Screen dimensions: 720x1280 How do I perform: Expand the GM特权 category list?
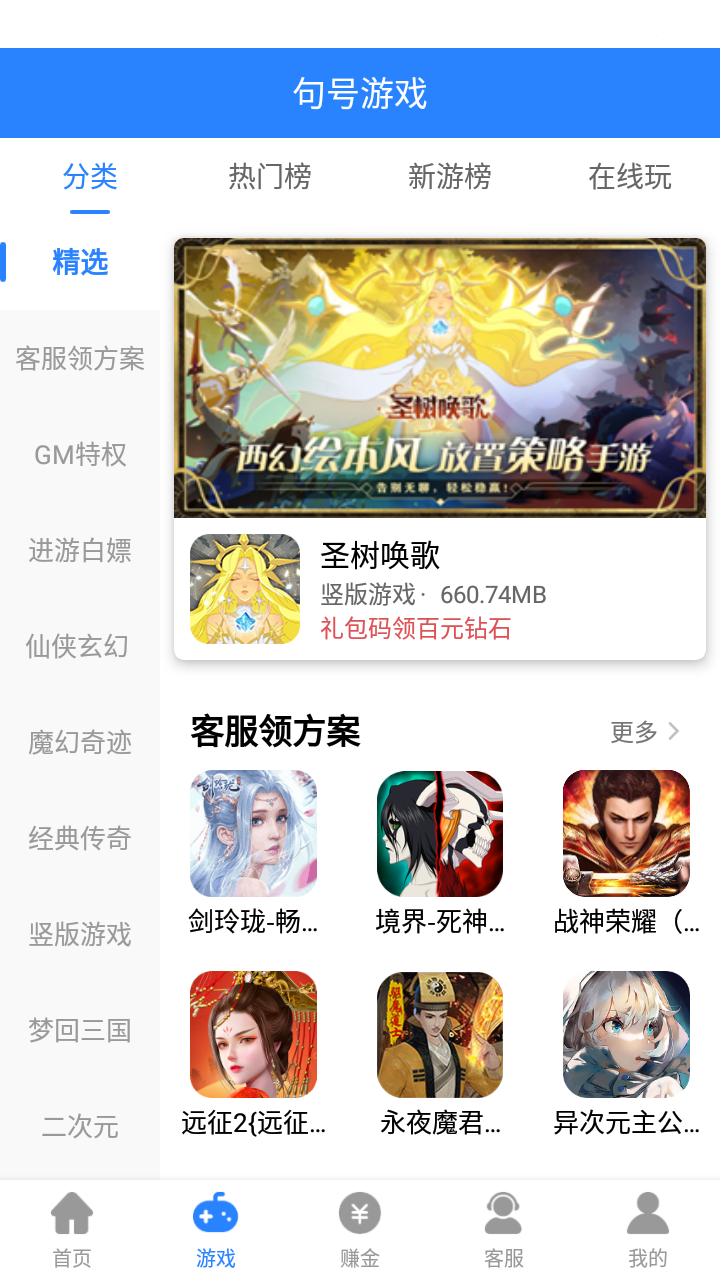coord(80,455)
